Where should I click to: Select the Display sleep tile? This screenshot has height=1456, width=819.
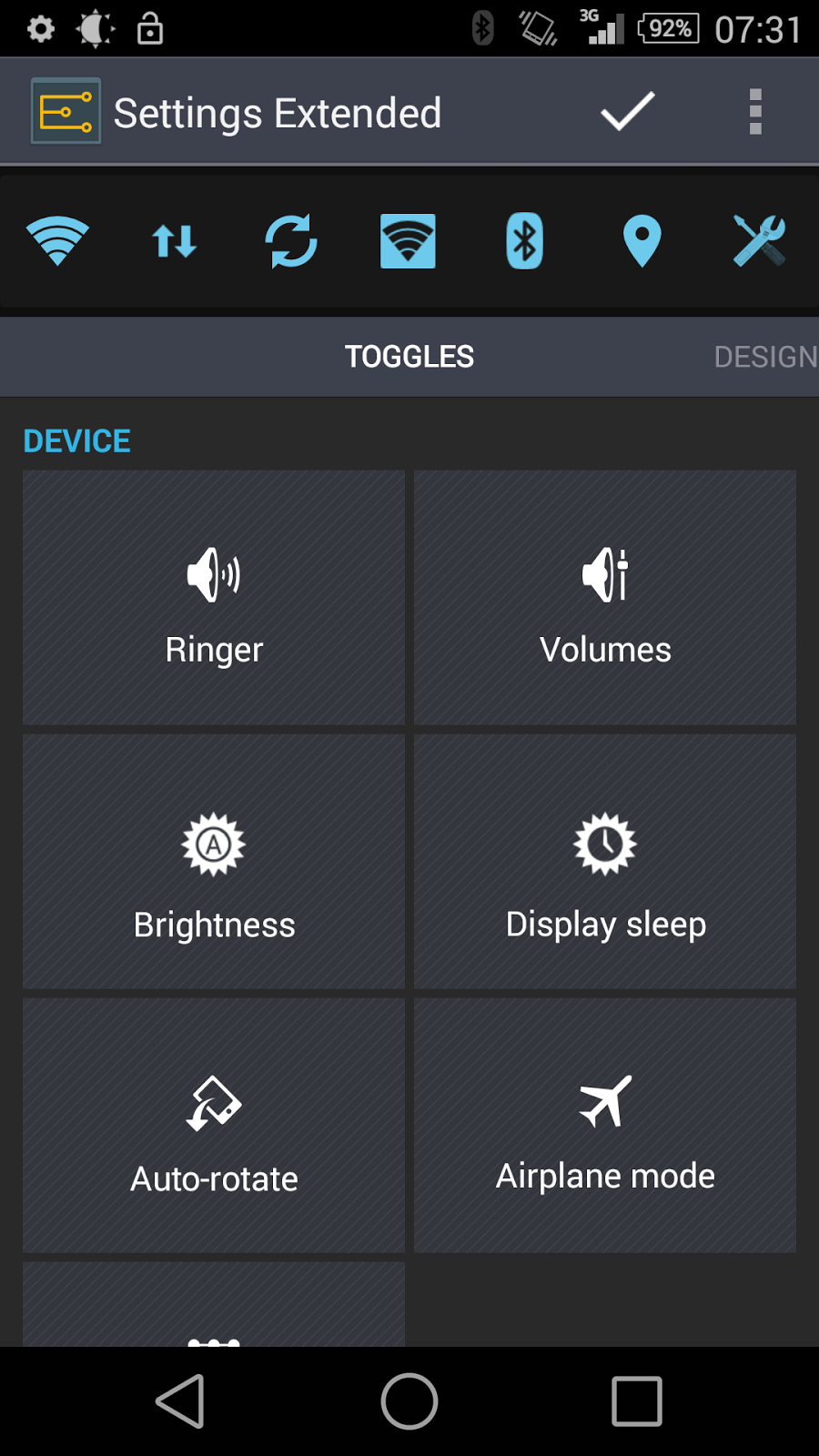pyautogui.click(x=605, y=862)
